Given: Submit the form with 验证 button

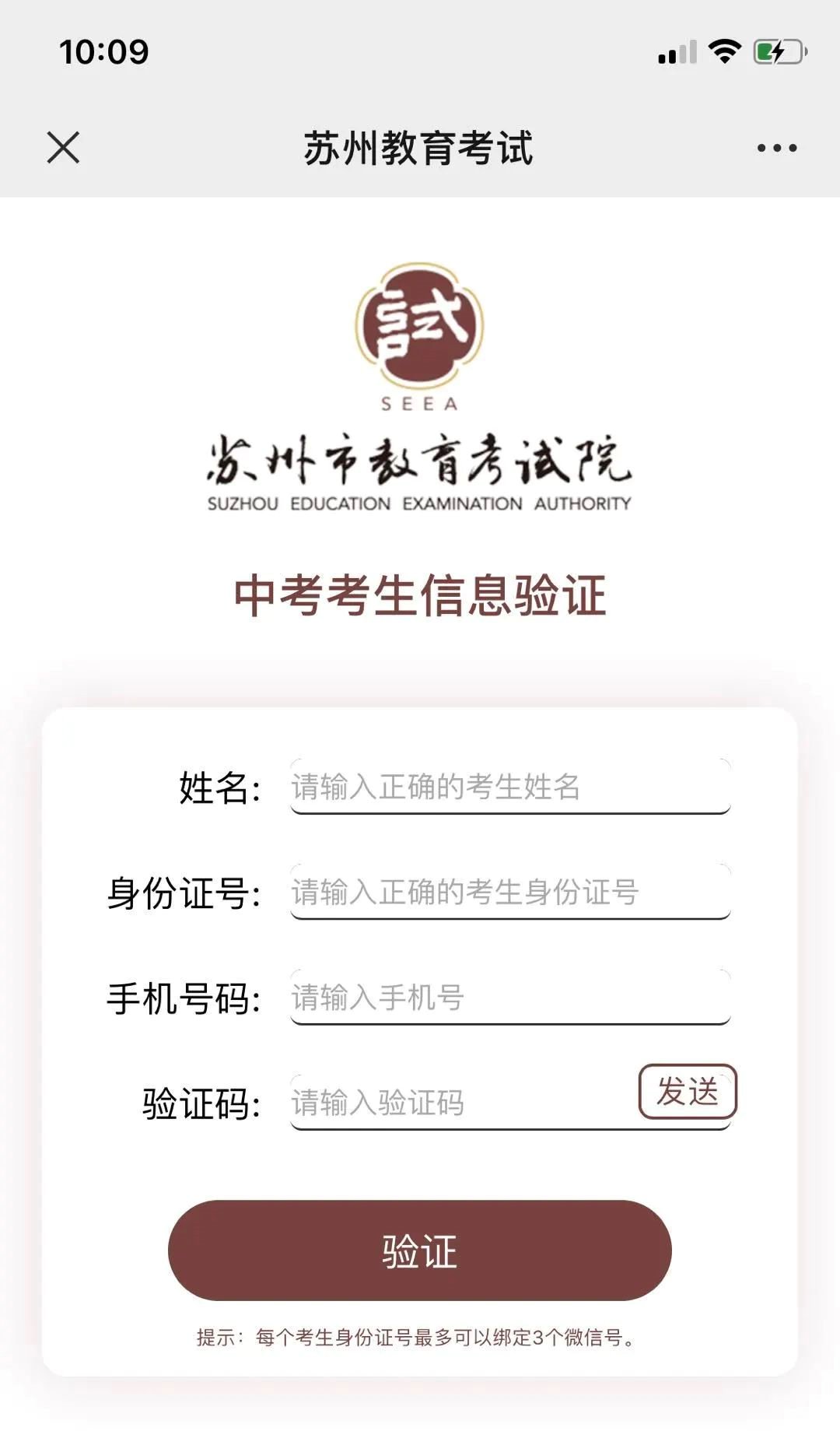Looking at the screenshot, I should [419, 1250].
